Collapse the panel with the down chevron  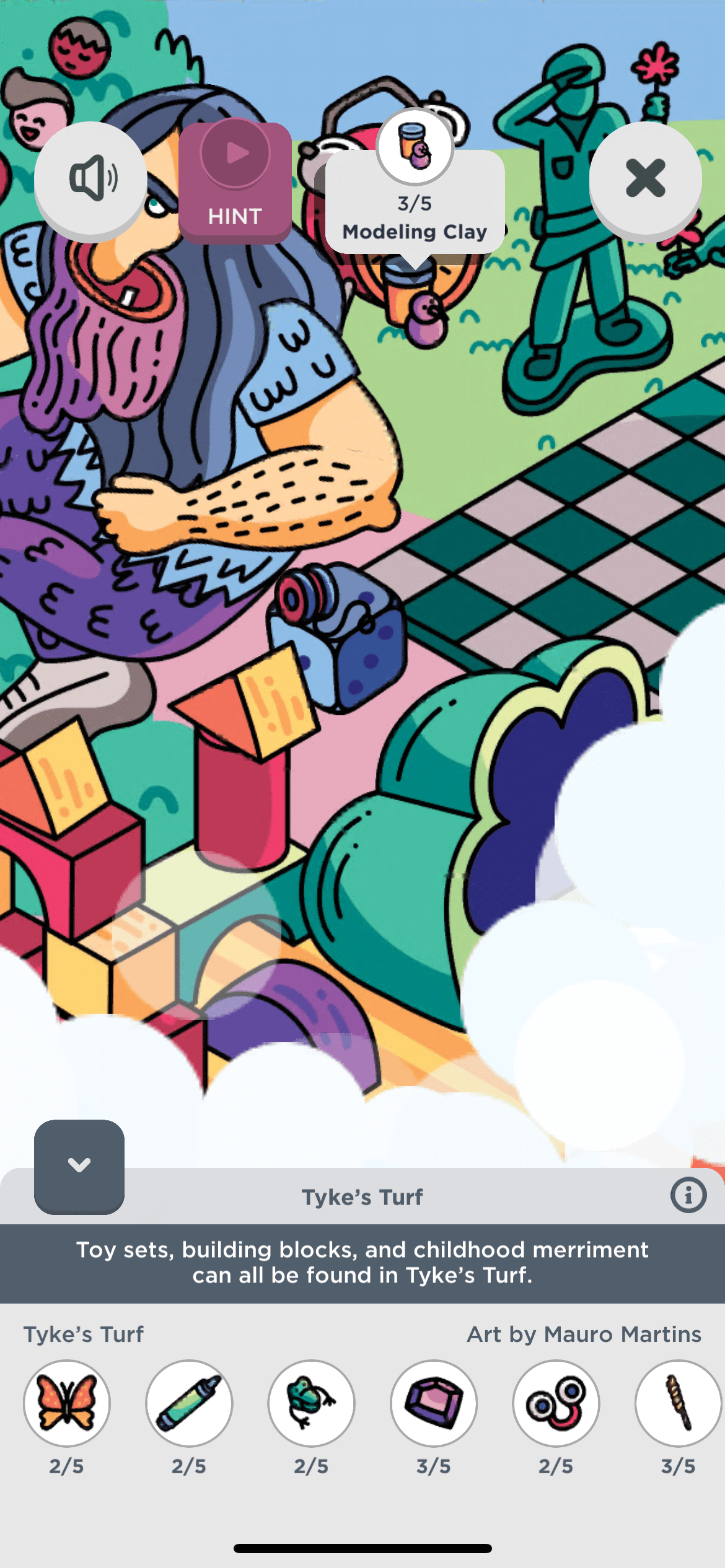coord(79,1166)
